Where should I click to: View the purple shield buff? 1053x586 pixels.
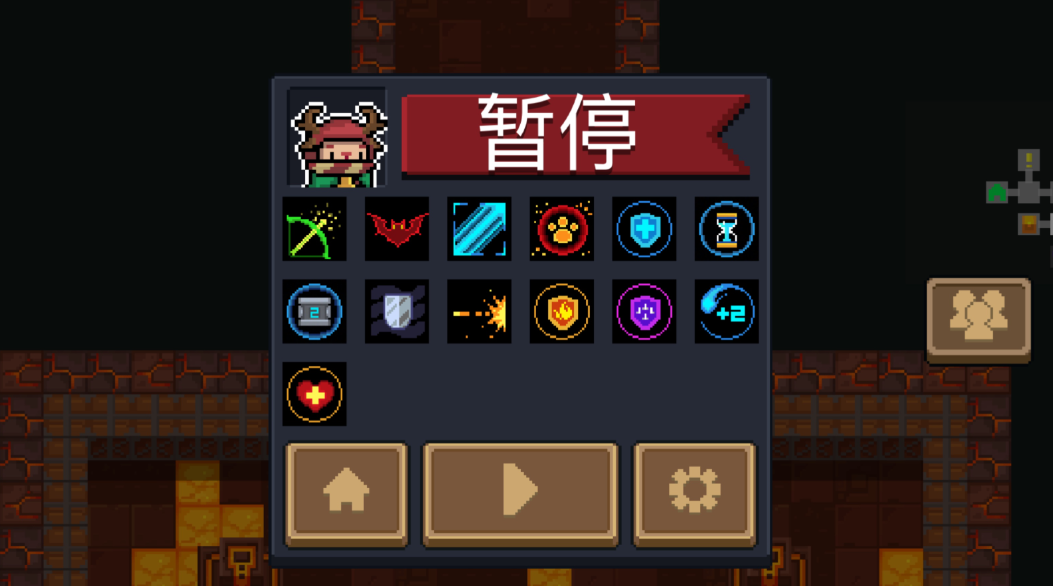644,311
